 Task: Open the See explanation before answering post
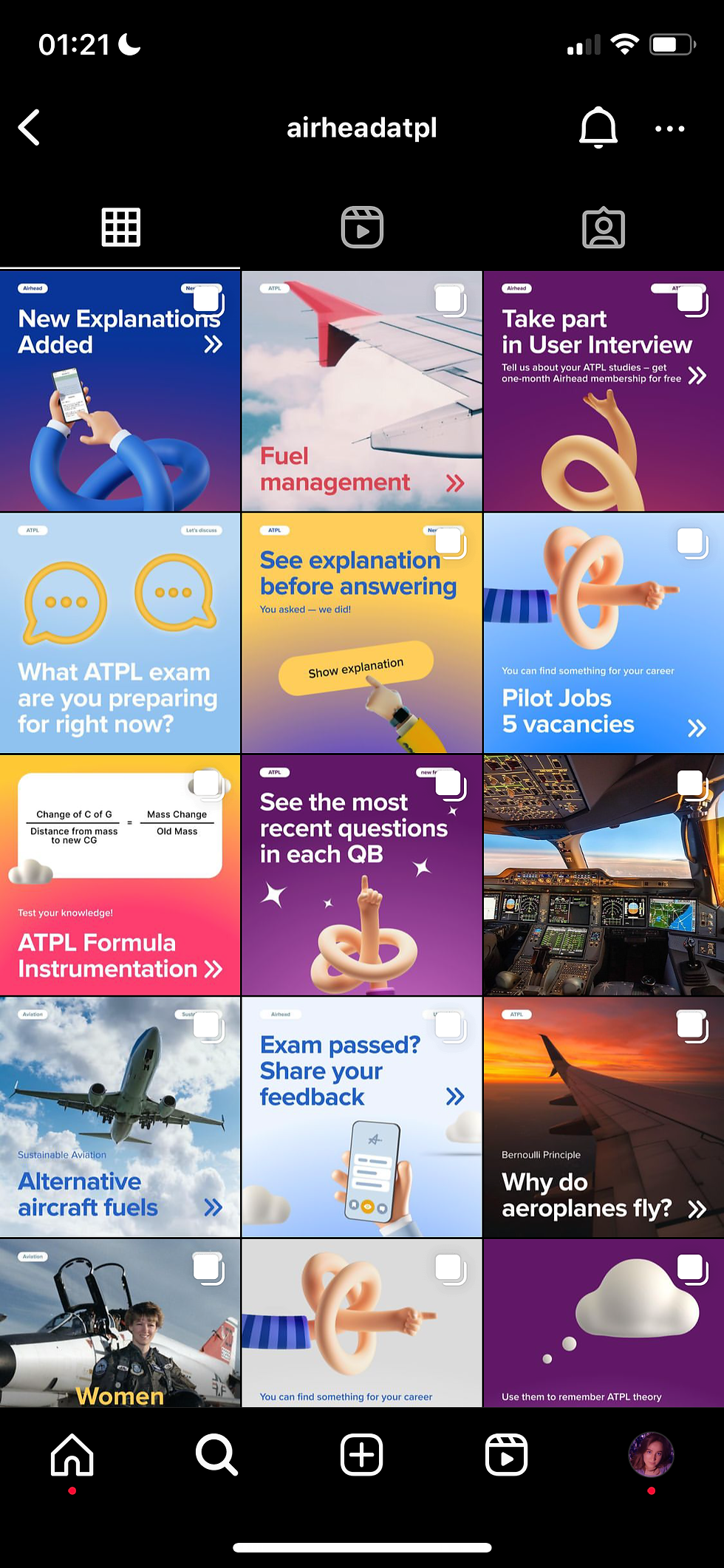click(362, 633)
